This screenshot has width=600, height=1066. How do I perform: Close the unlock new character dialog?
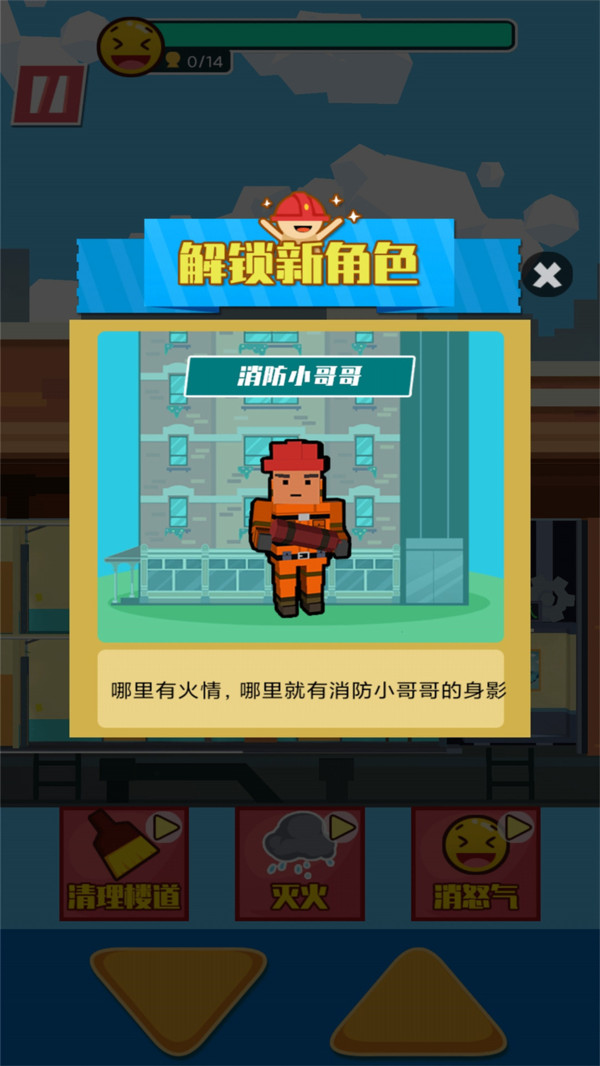[547, 275]
